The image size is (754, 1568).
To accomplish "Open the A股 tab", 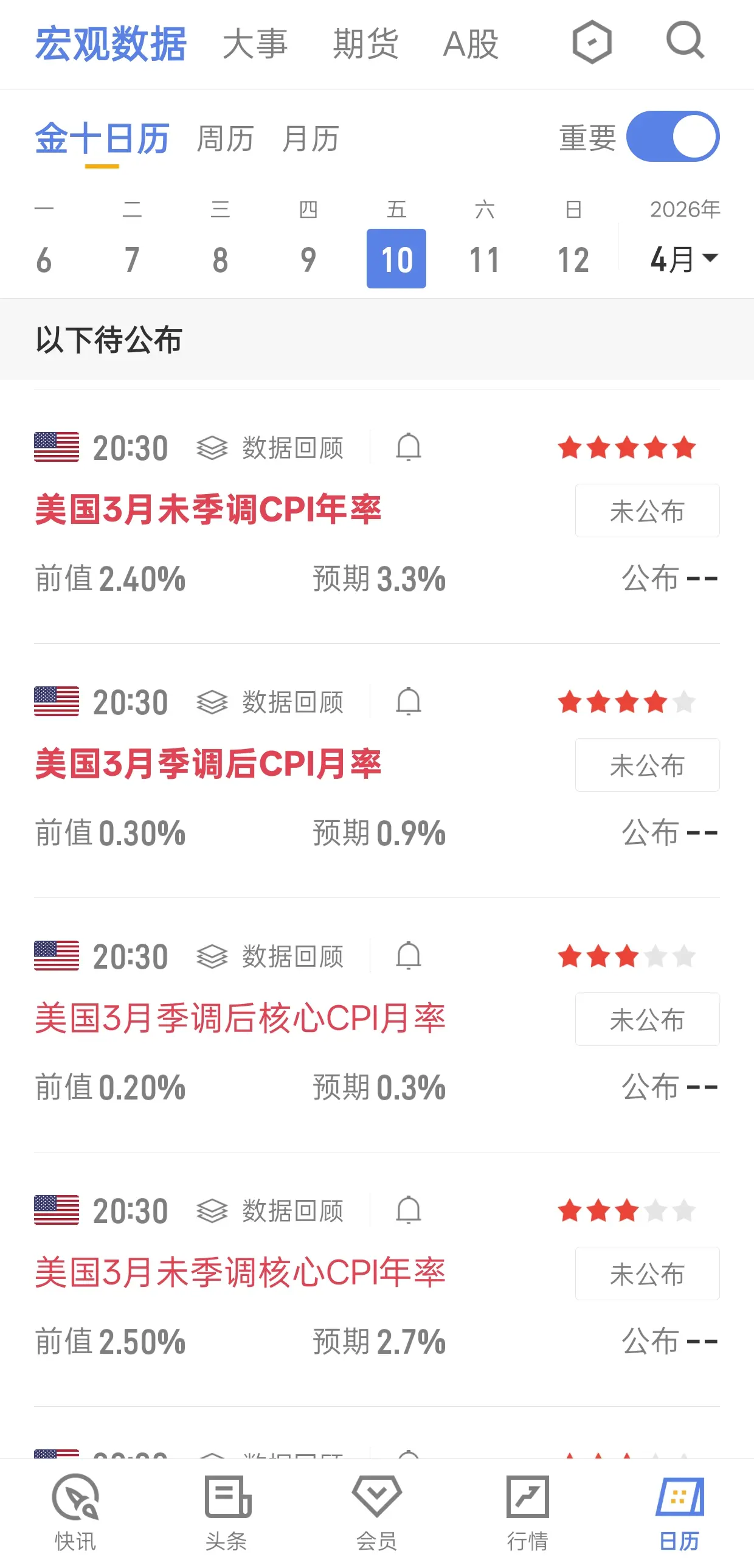I will (471, 44).
